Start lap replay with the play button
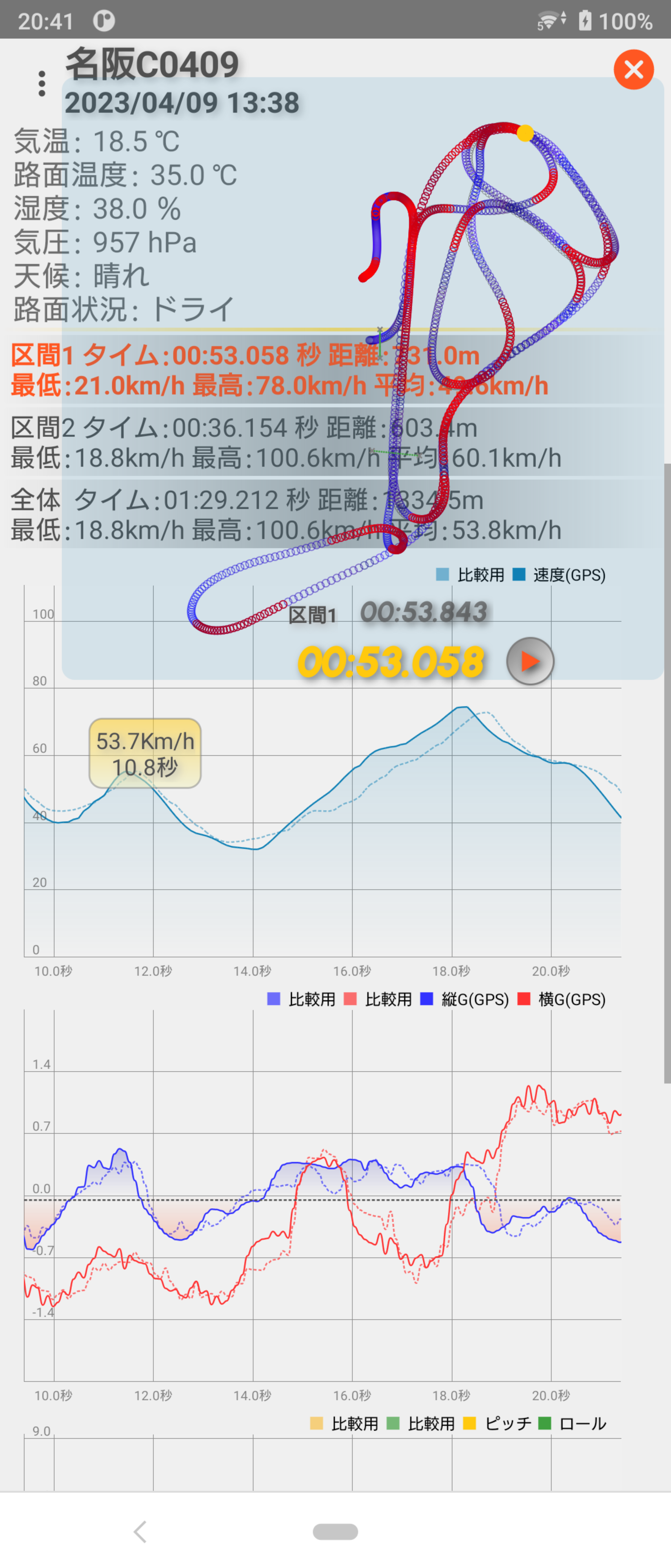Image resolution: width=671 pixels, height=1568 pixels. [x=530, y=661]
